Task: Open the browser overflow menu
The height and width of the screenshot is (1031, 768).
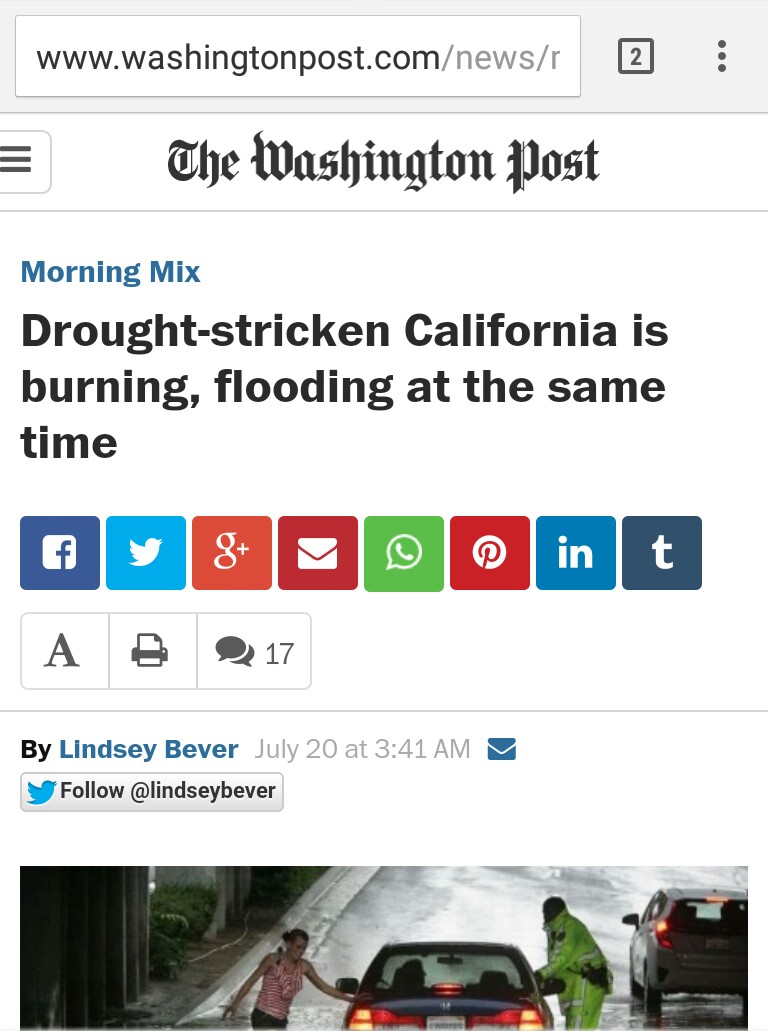Action: pyautogui.click(x=721, y=57)
